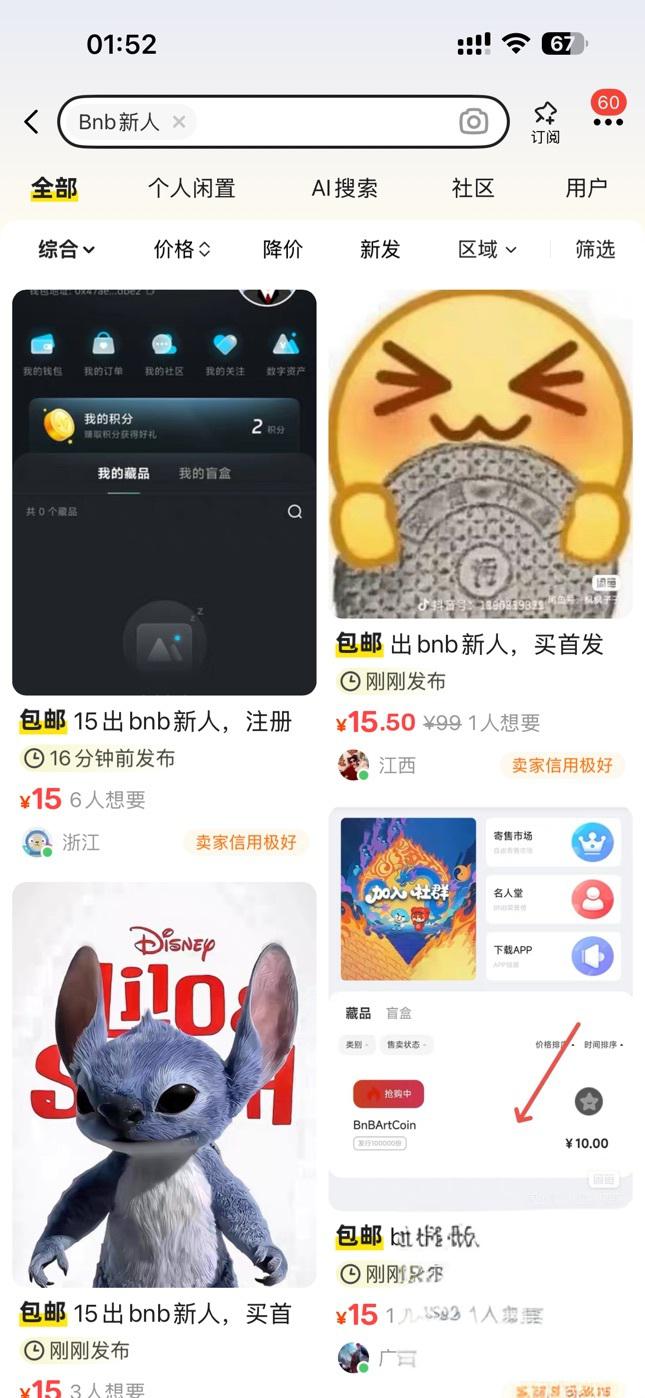645x1398 pixels.
Task: Switch to the 用户 tab
Action: (x=586, y=188)
